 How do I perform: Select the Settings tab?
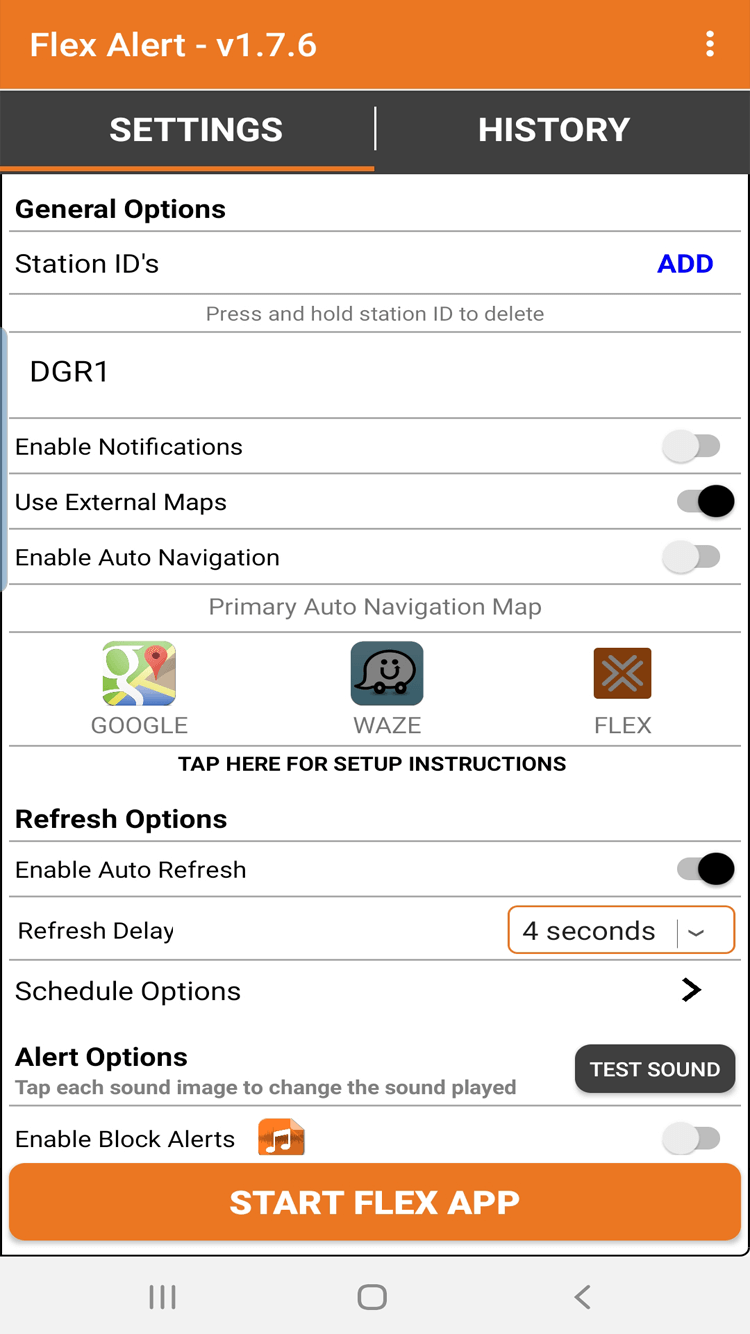[x=196, y=130]
